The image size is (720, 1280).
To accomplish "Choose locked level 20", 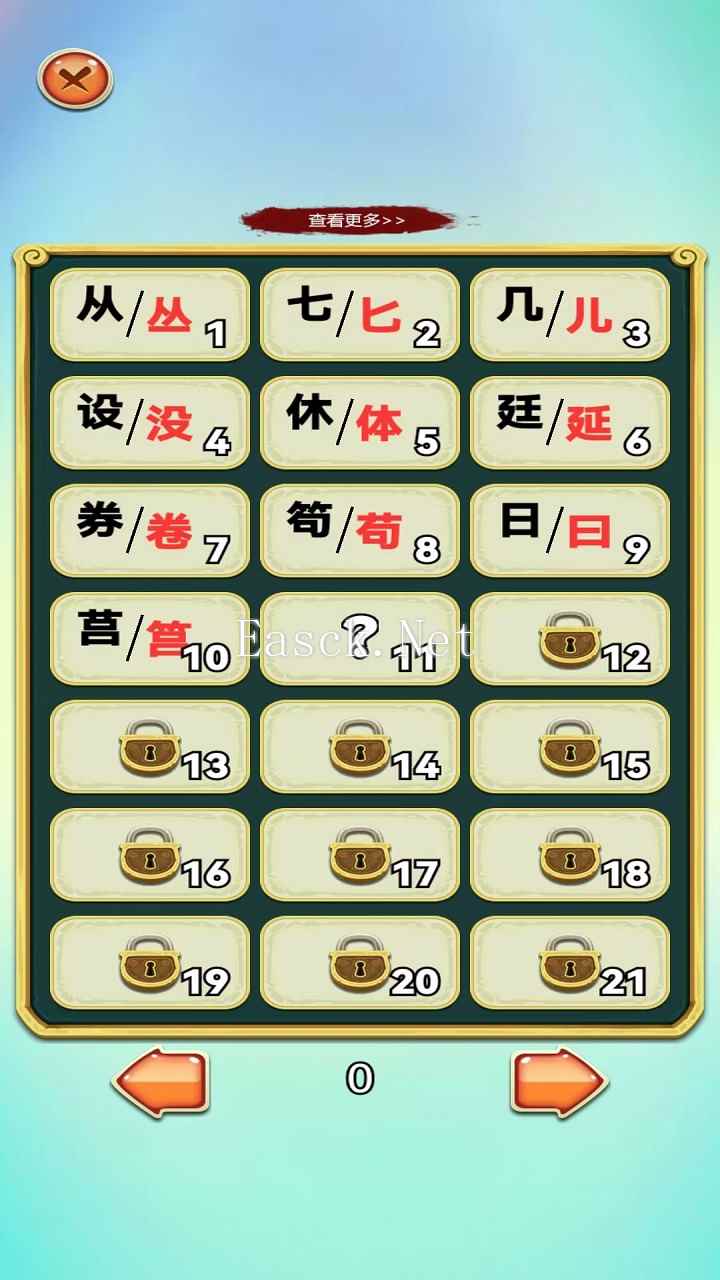I will [x=360, y=963].
